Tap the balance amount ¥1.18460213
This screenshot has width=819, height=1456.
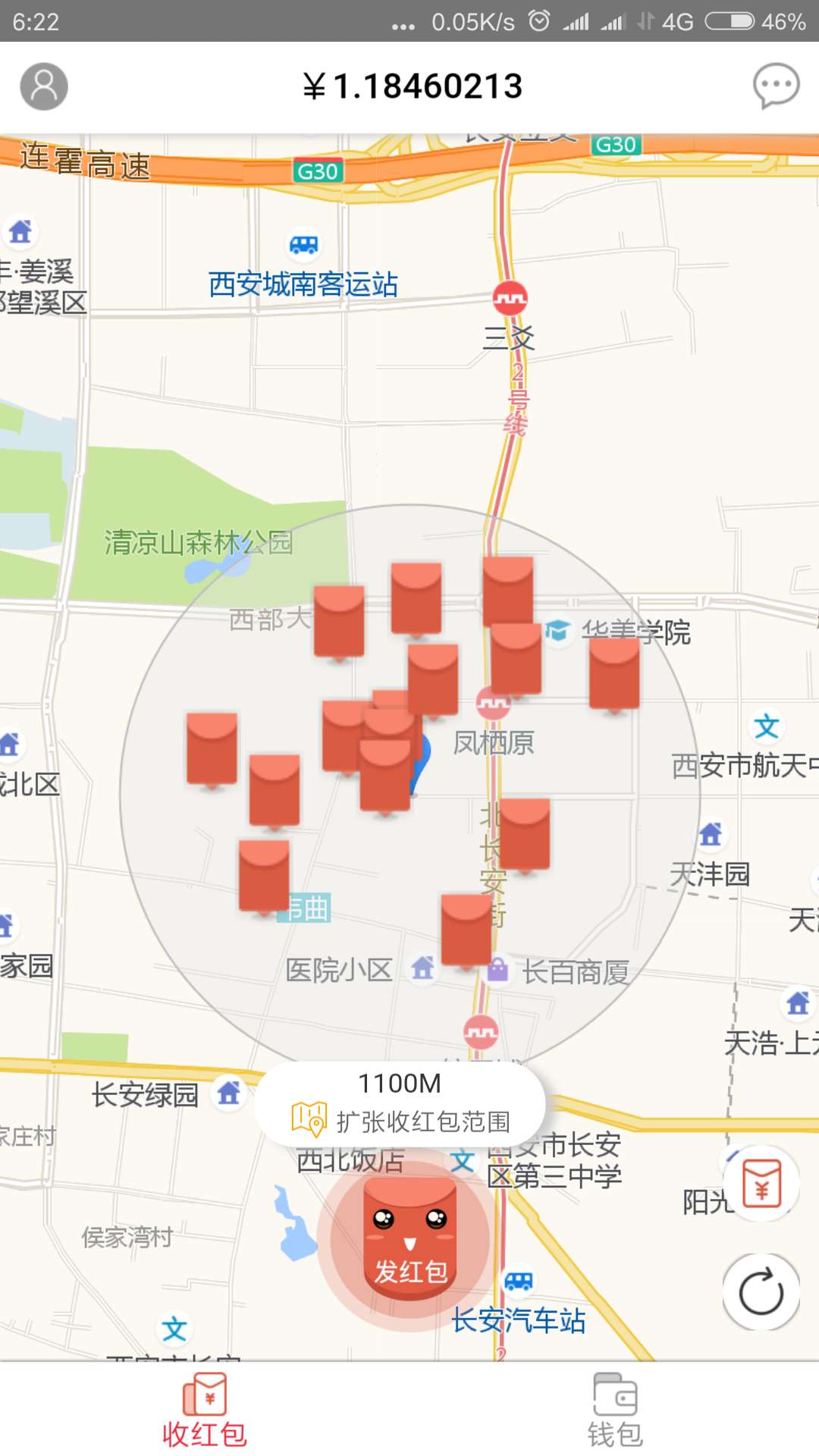pyautogui.click(x=409, y=86)
